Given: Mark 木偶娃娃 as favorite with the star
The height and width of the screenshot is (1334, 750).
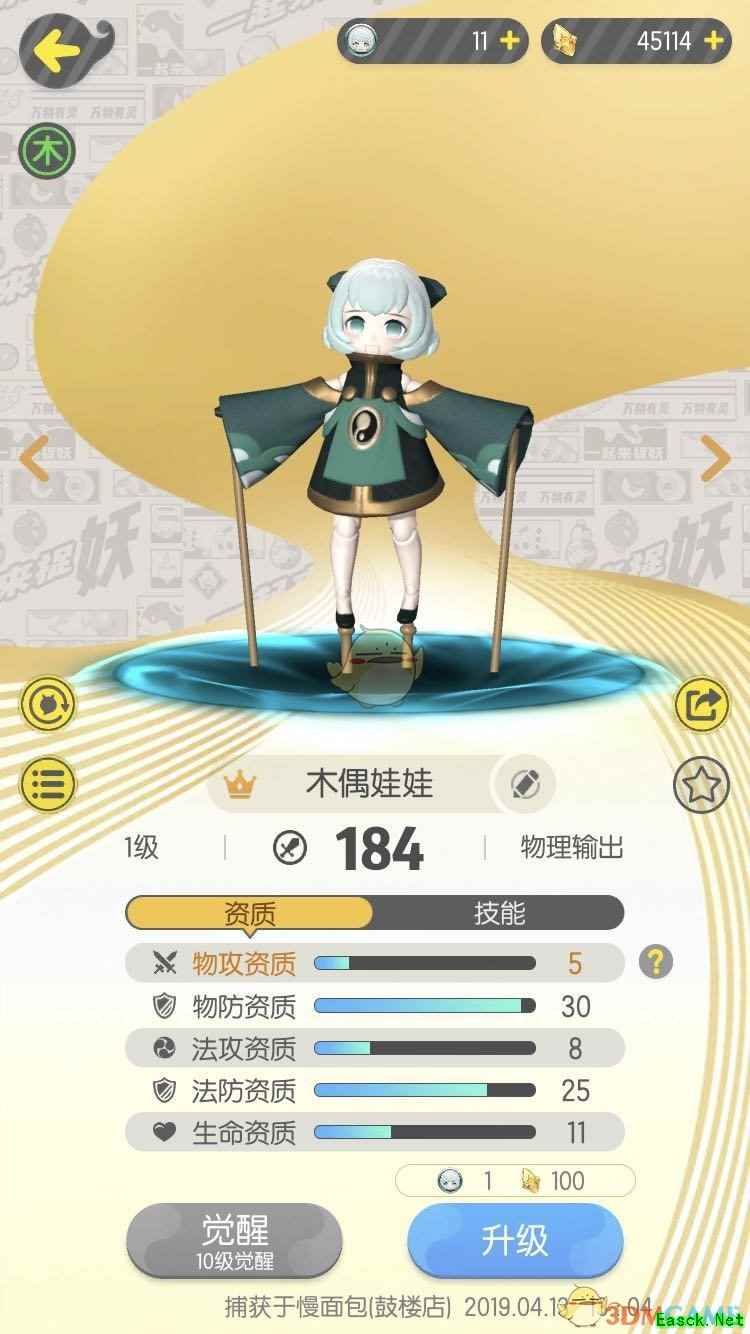Looking at the screenshot, I should coord(702,785).
